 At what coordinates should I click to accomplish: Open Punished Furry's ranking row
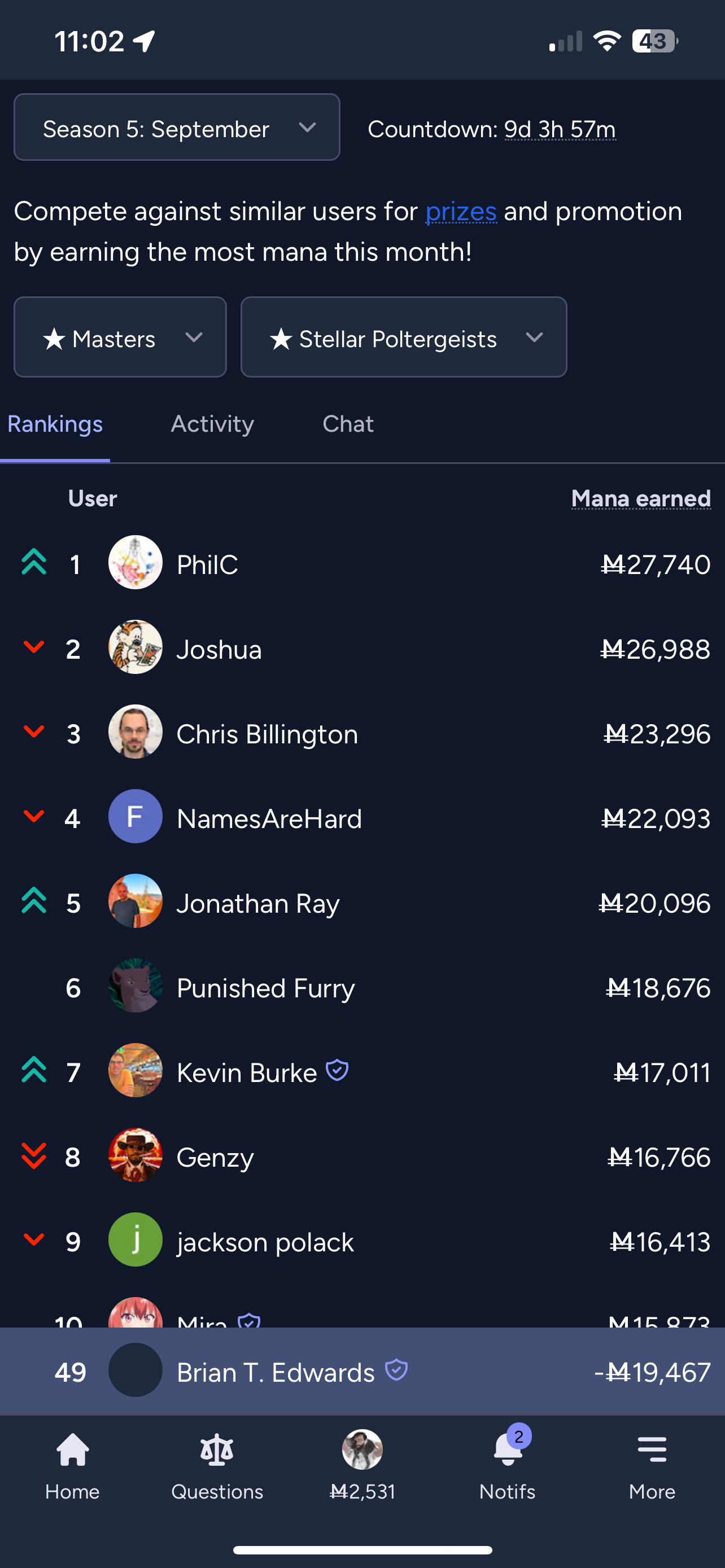tap(362, 987)
